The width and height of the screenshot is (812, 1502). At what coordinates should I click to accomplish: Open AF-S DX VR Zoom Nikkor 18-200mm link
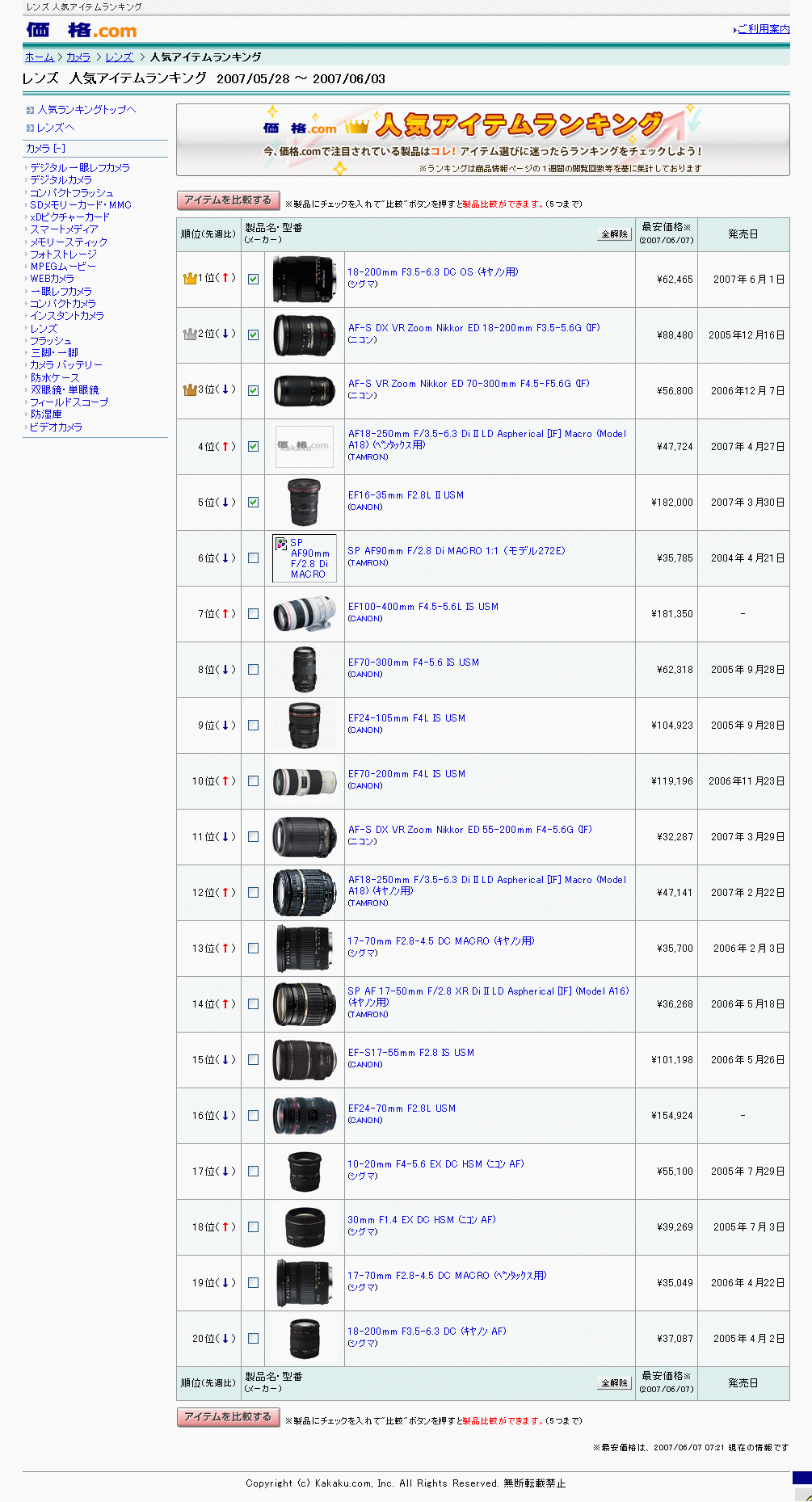click(473, 328)
